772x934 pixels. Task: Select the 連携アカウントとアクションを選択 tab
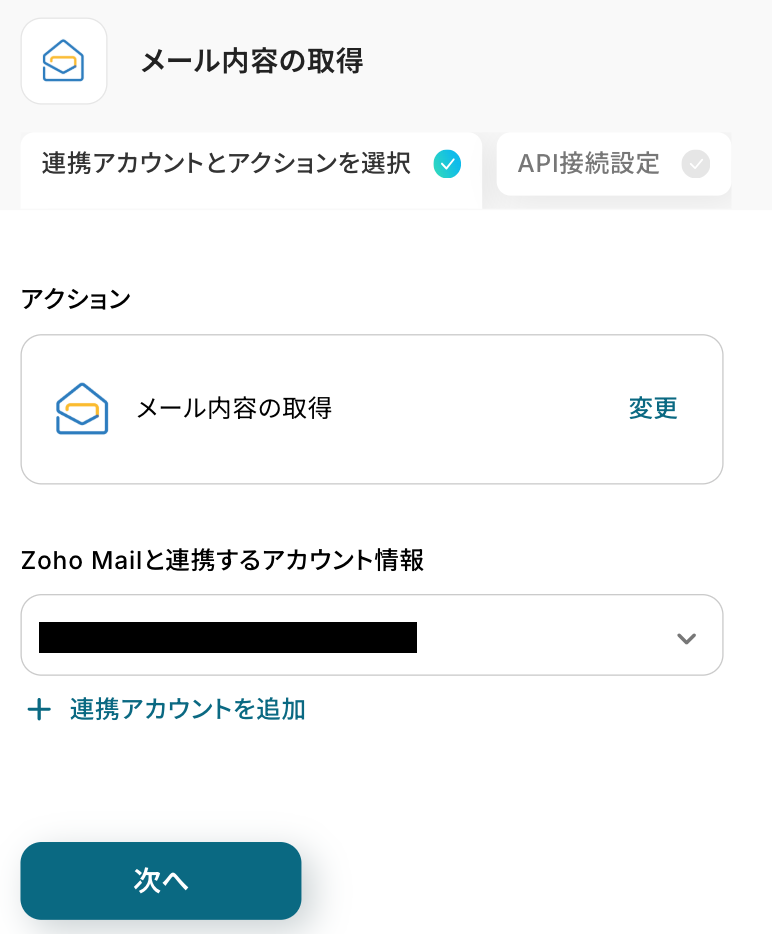tap(250, 164)
